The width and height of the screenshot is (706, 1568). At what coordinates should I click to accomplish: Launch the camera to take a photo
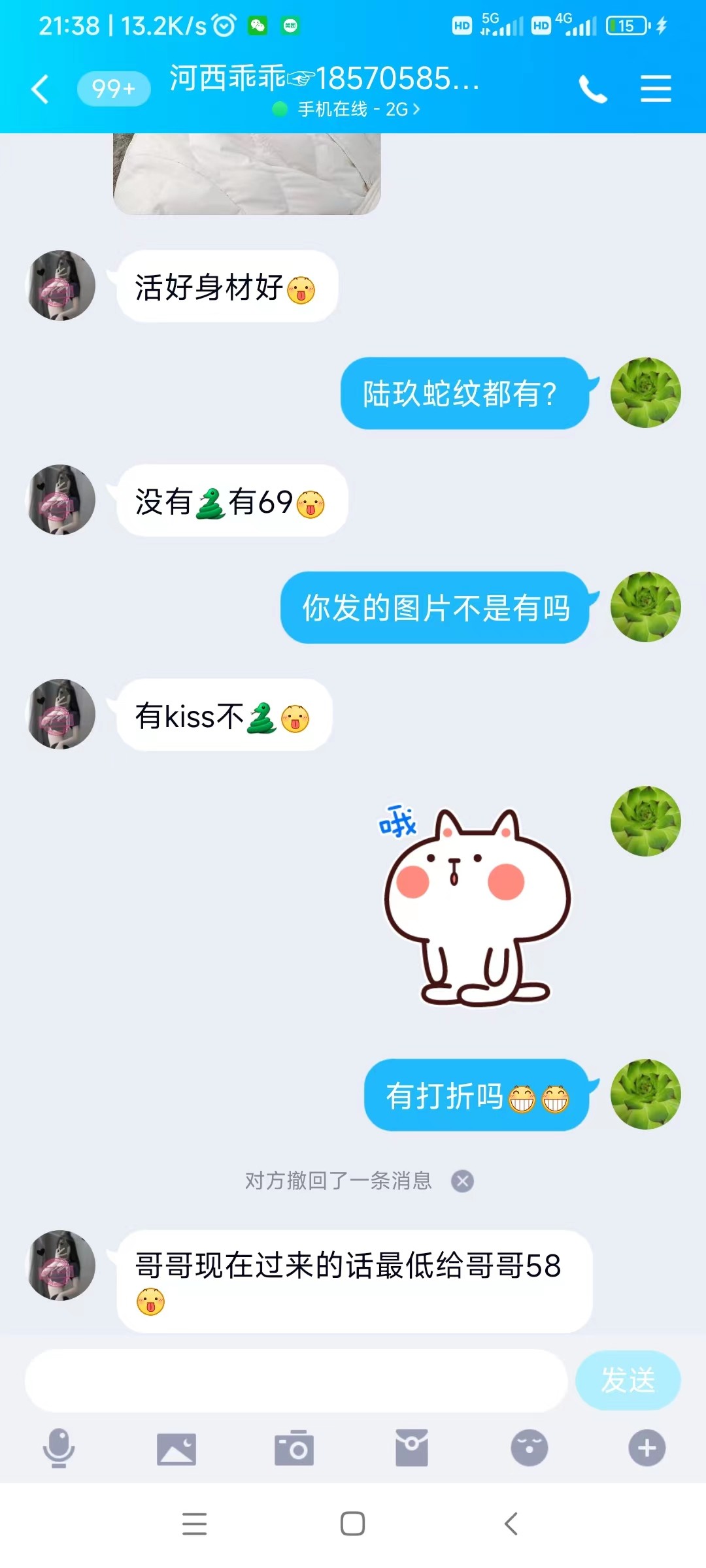tap(294, 1448)
